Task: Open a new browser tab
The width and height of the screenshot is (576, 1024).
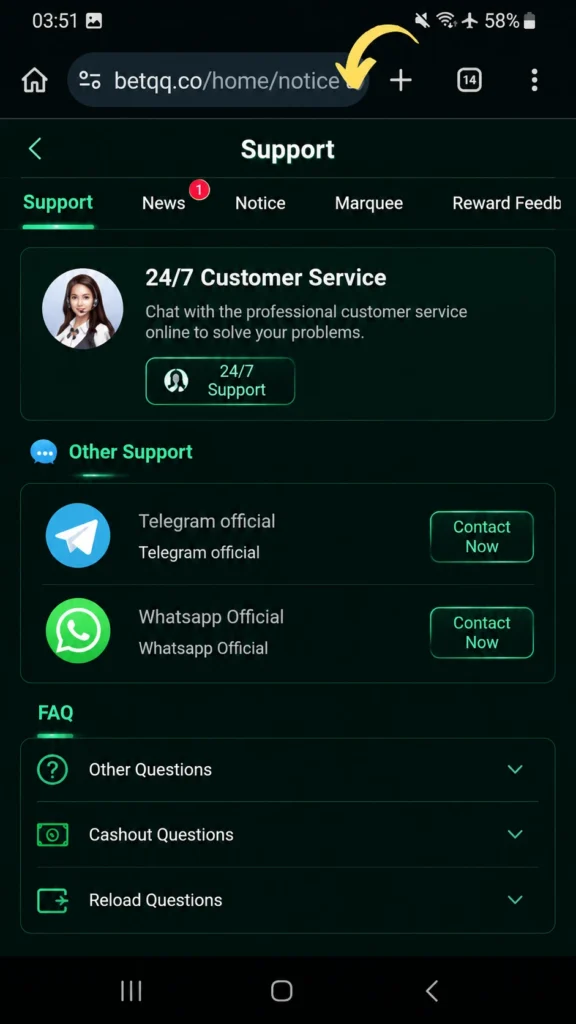Action: tap(401, 80)
